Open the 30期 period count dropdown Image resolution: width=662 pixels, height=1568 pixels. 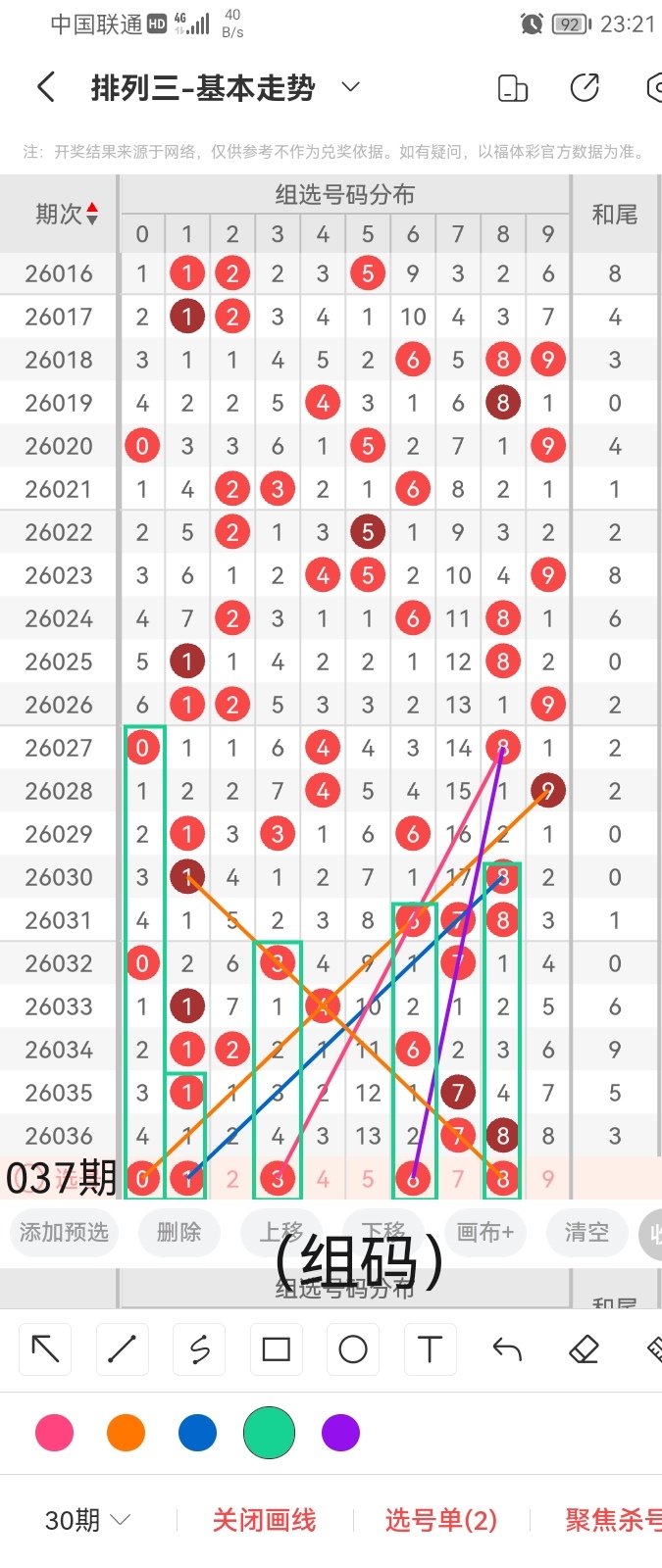[x=87, y=1520]
